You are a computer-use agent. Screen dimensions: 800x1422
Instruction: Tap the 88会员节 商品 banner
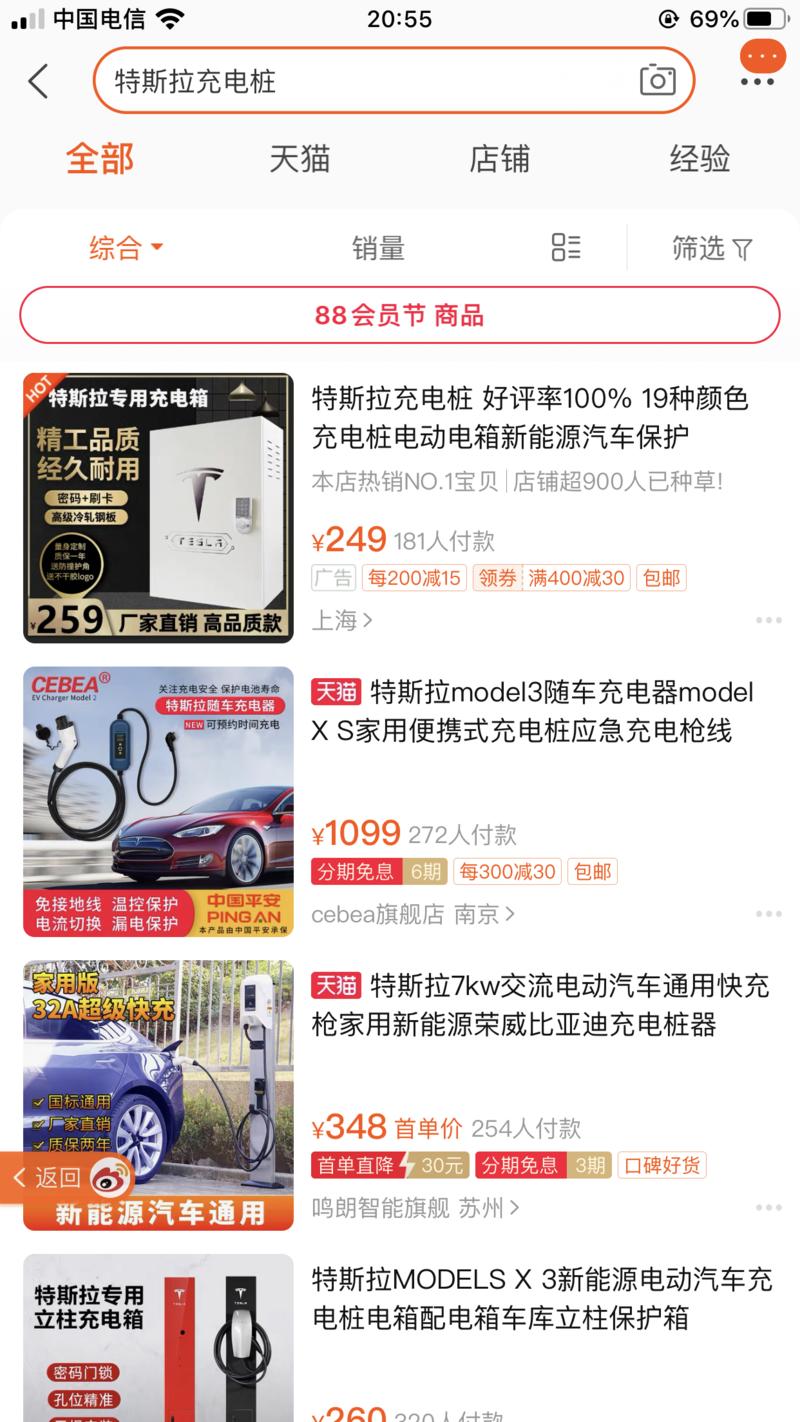coord(400,315)
